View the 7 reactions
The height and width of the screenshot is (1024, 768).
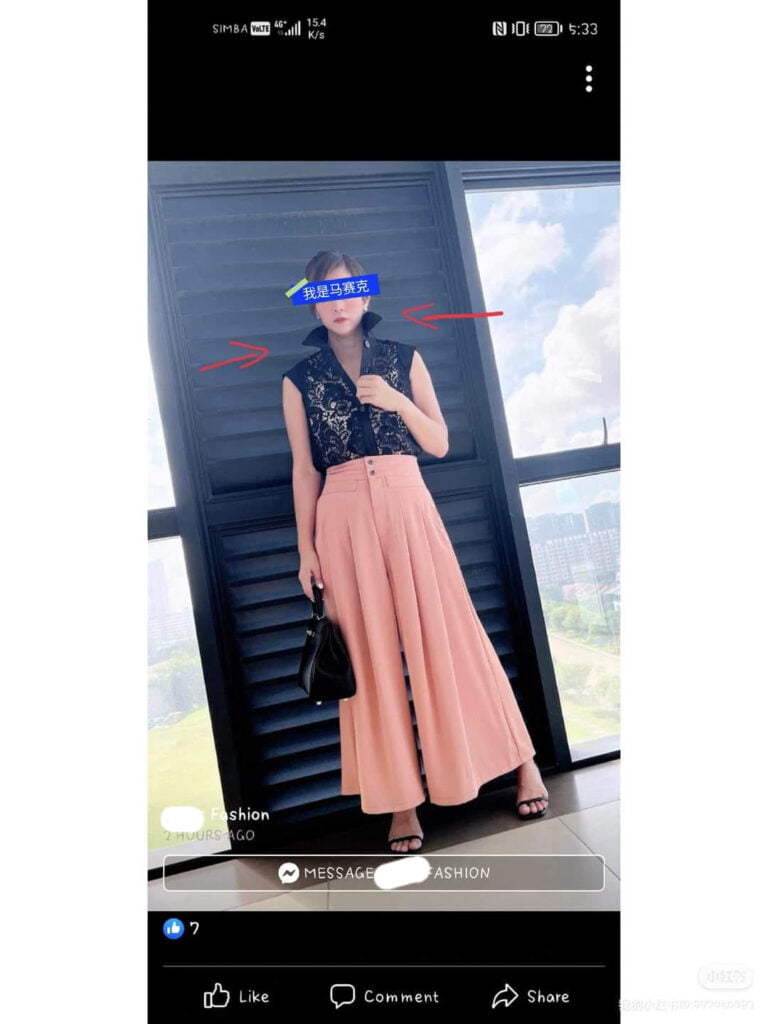181,928
